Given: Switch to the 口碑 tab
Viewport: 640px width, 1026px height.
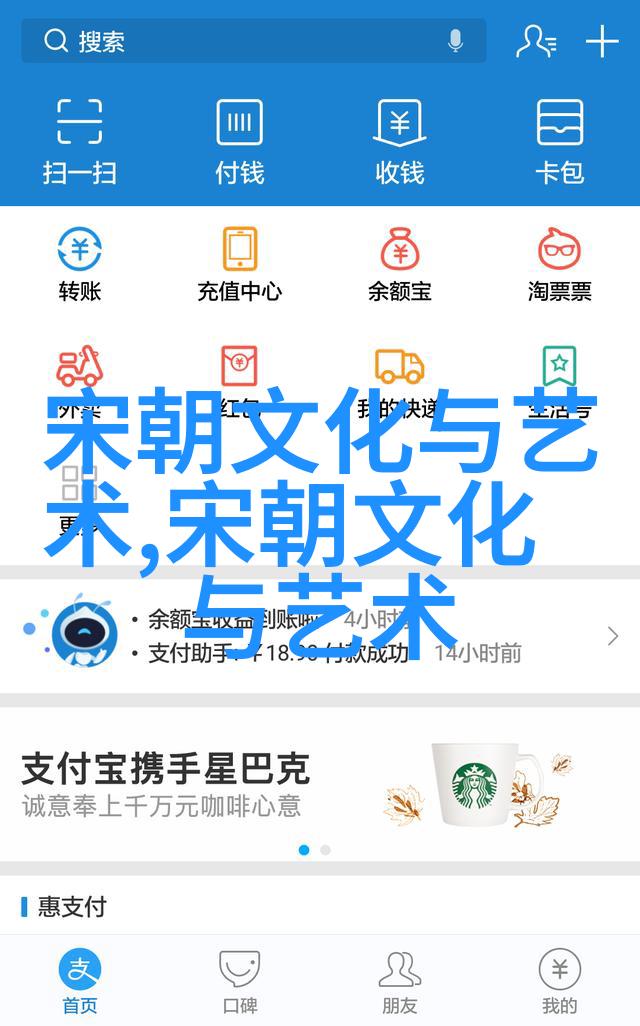Looking at the screenshot, I should pos(240,982).
